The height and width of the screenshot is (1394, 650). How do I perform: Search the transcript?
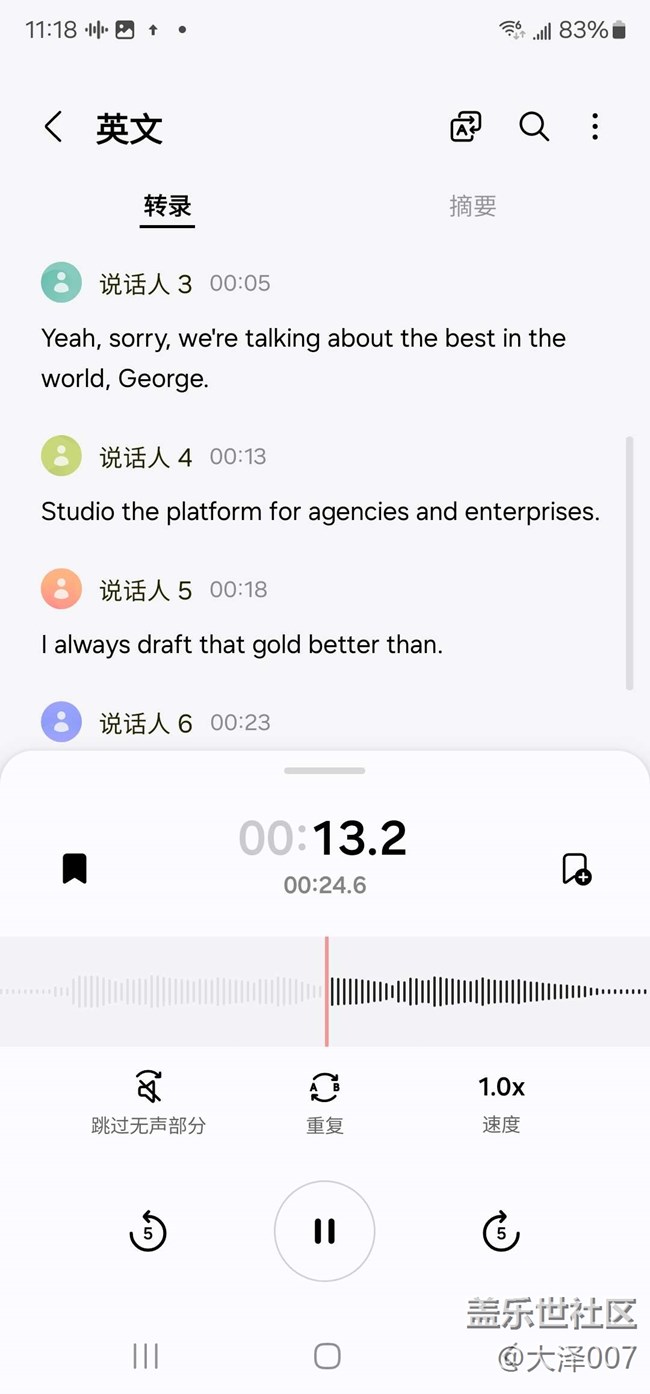534,127
